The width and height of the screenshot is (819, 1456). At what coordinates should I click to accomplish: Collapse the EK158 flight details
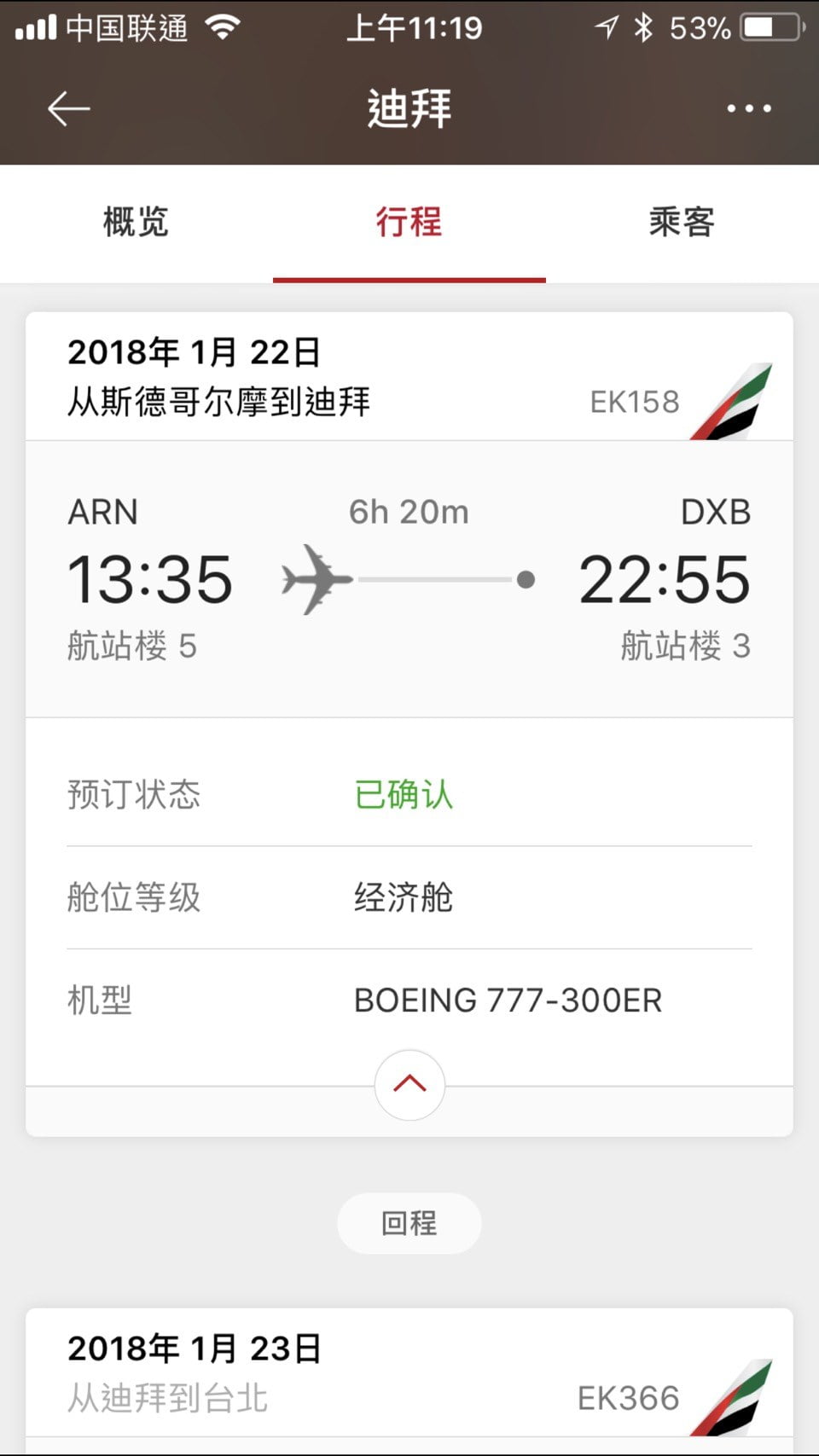tap(409, 1084)
